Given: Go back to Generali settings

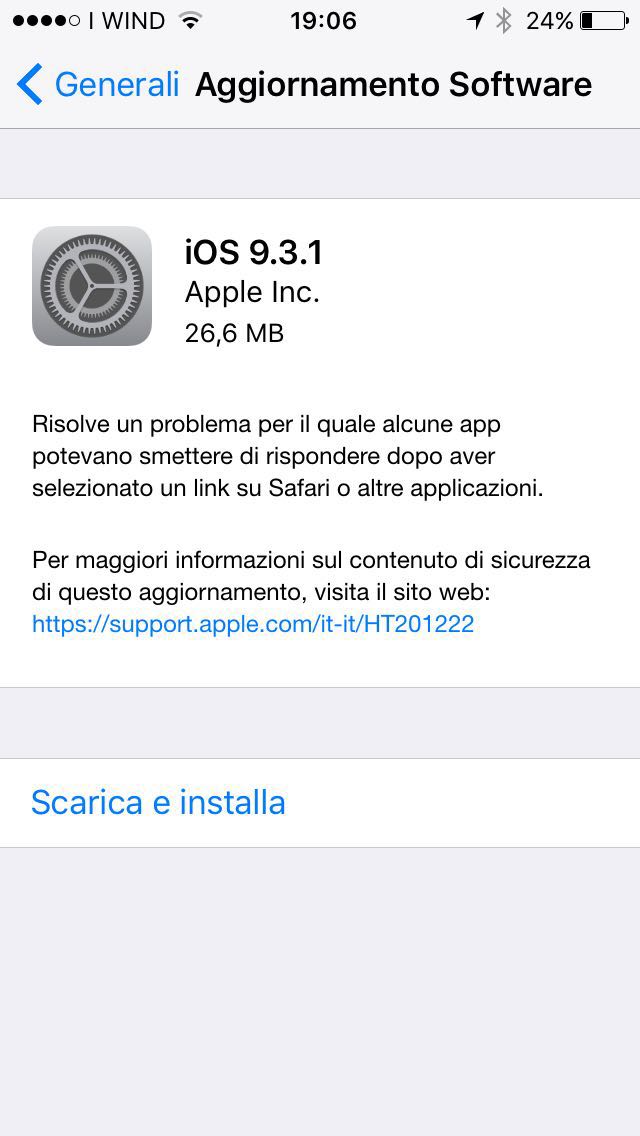Looking at the screenshot, I should point(98,85).
